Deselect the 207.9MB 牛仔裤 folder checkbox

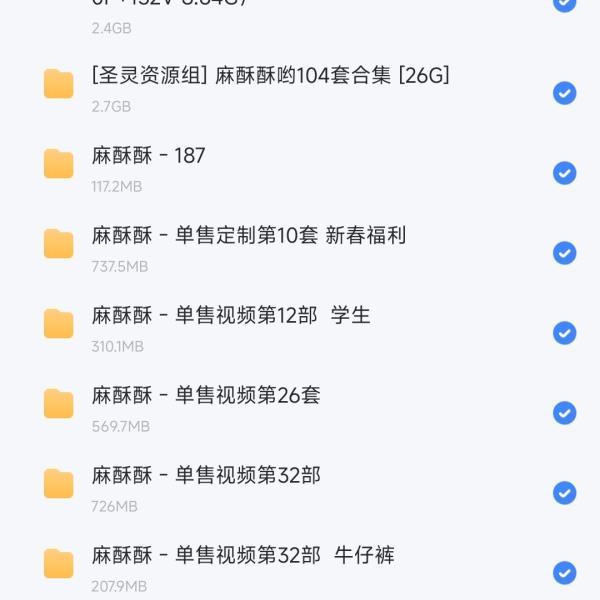pos(565,573)
